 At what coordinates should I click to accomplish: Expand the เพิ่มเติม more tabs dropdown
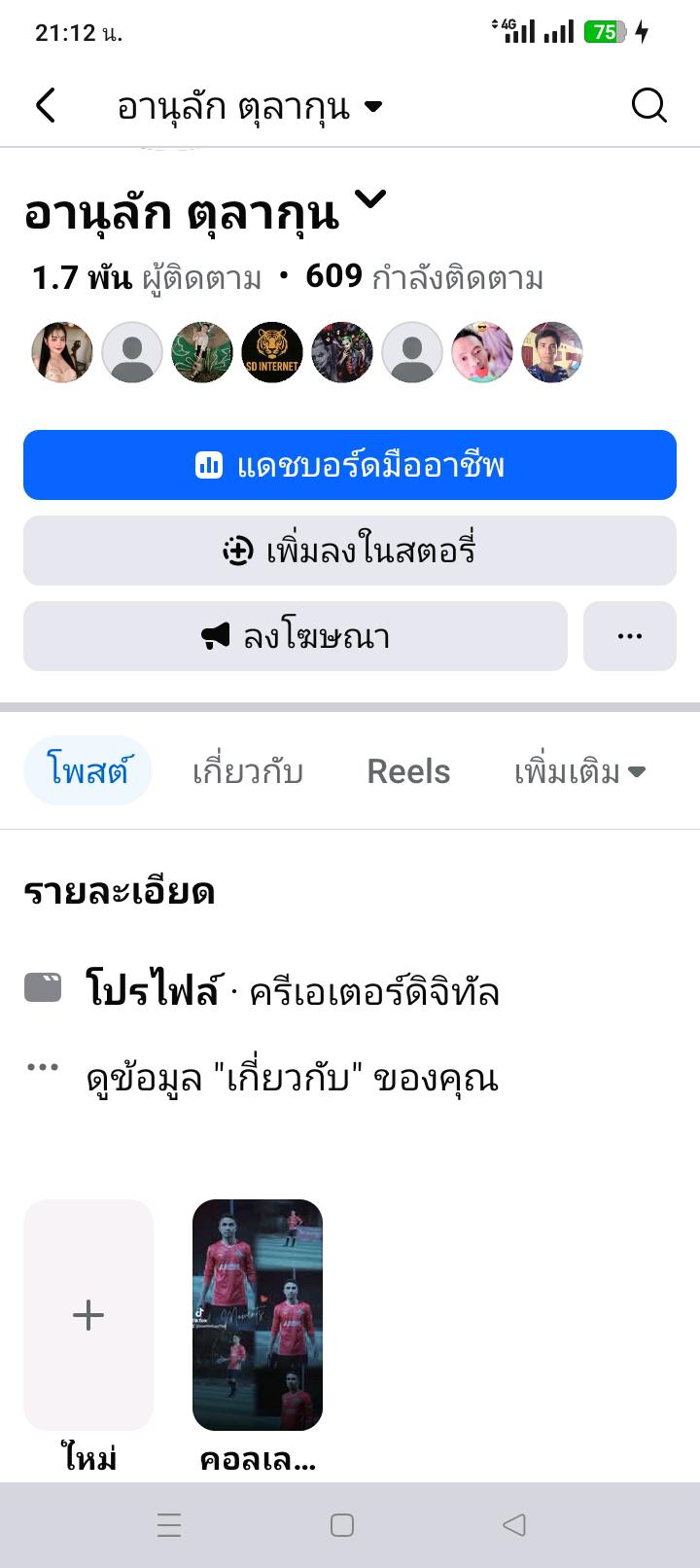tap(579, 771)
